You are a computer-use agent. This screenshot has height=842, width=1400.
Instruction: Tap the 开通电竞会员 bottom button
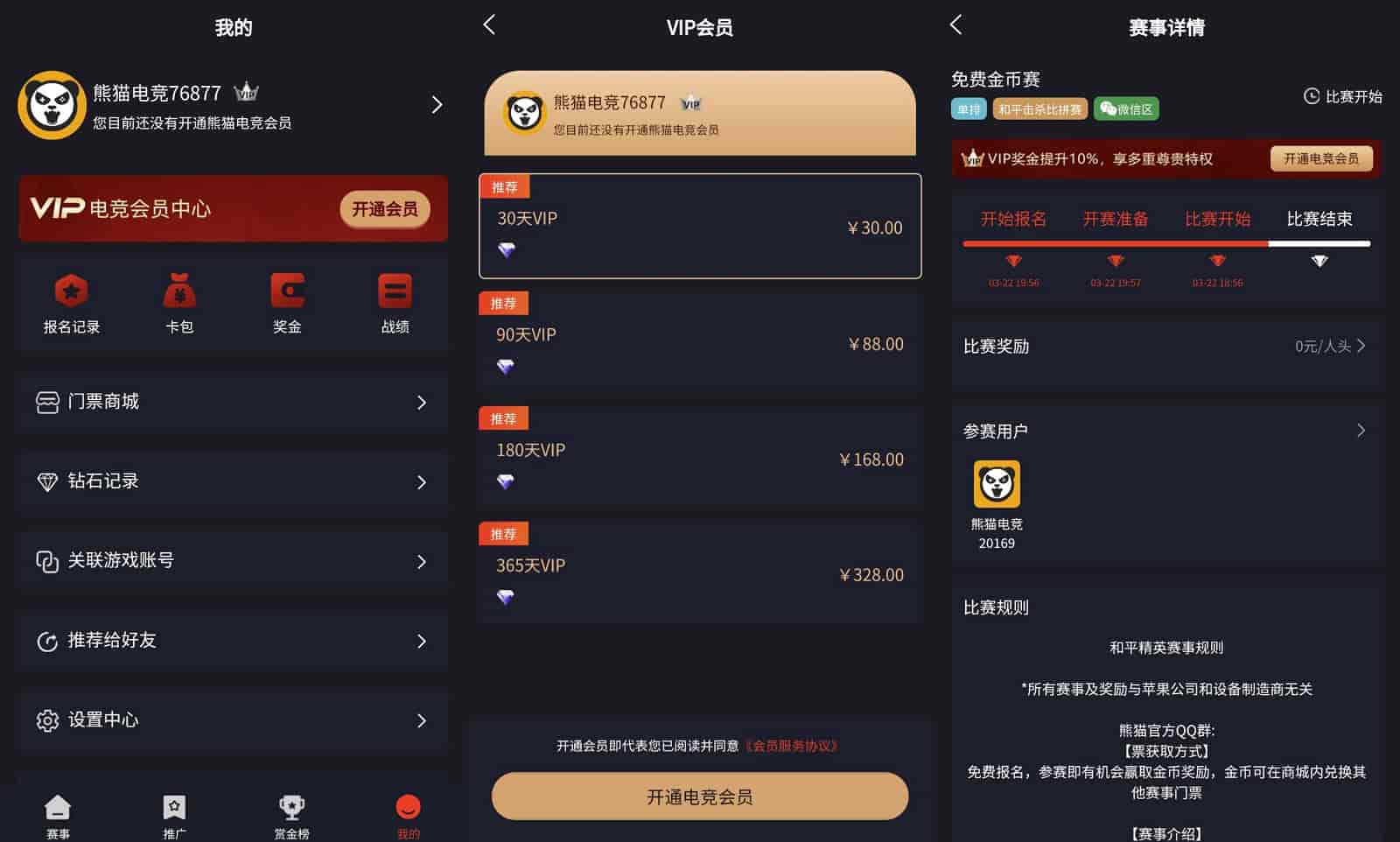click(x=700, y=796)
